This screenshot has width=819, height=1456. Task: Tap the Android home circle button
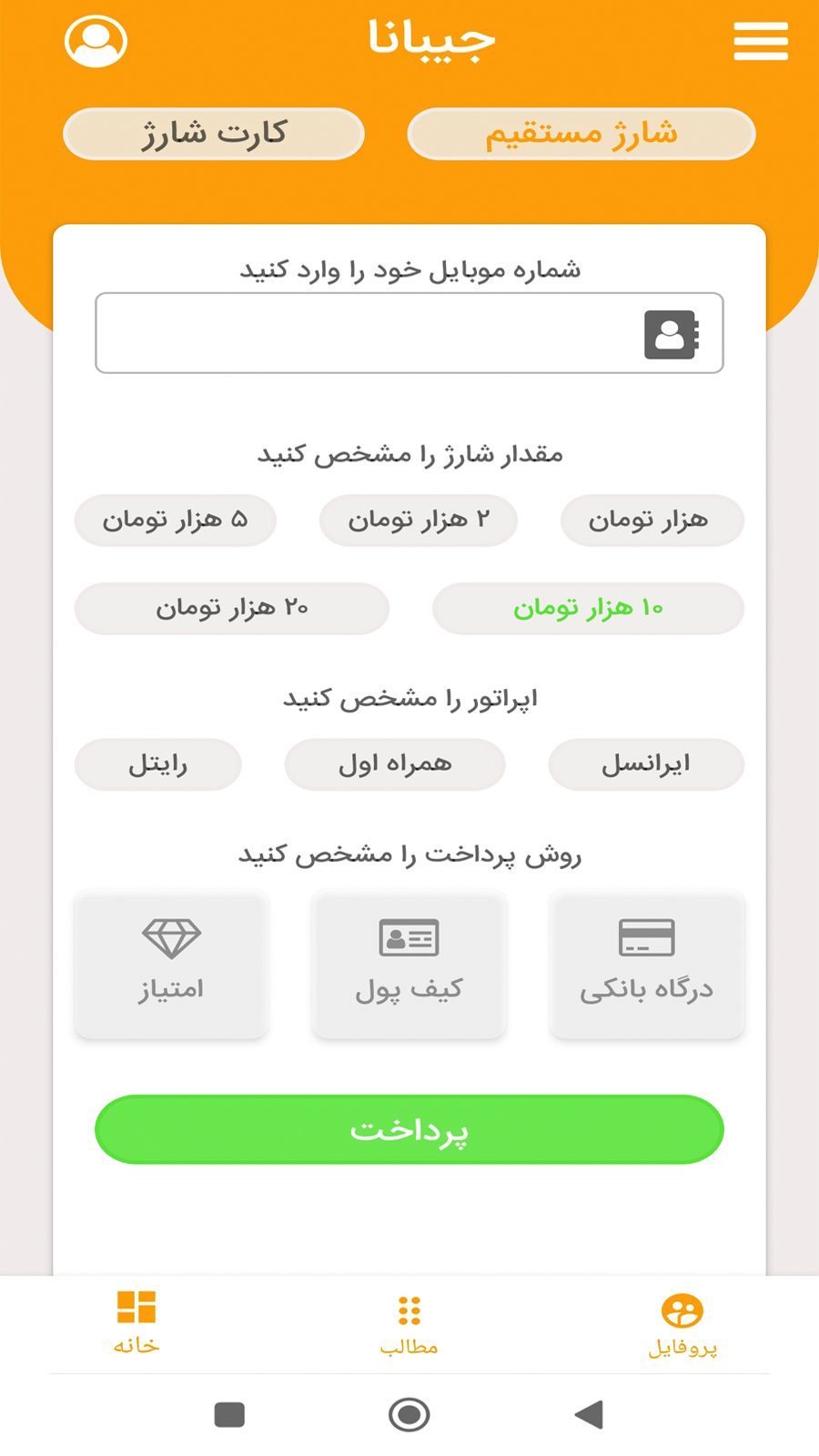point(409,1414)
